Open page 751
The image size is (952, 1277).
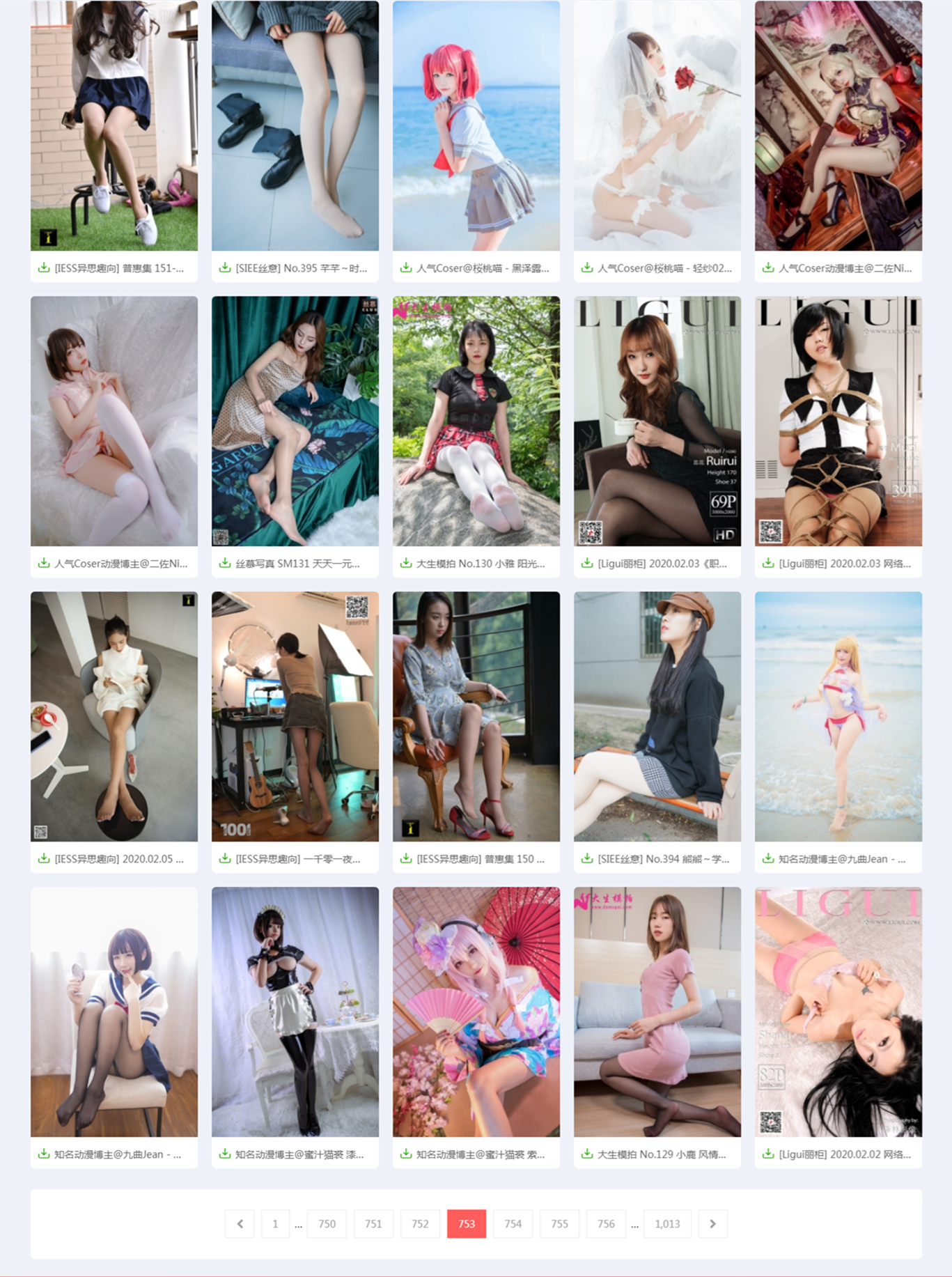tap(373, 1224)
